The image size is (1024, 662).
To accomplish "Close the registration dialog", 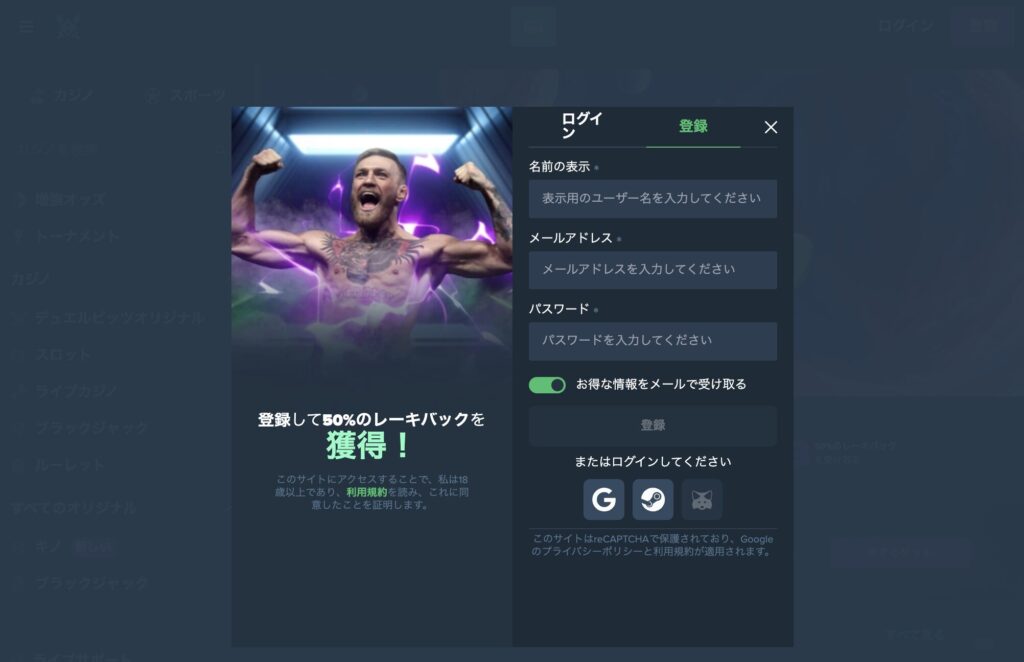I will click(x=770, y=127).
